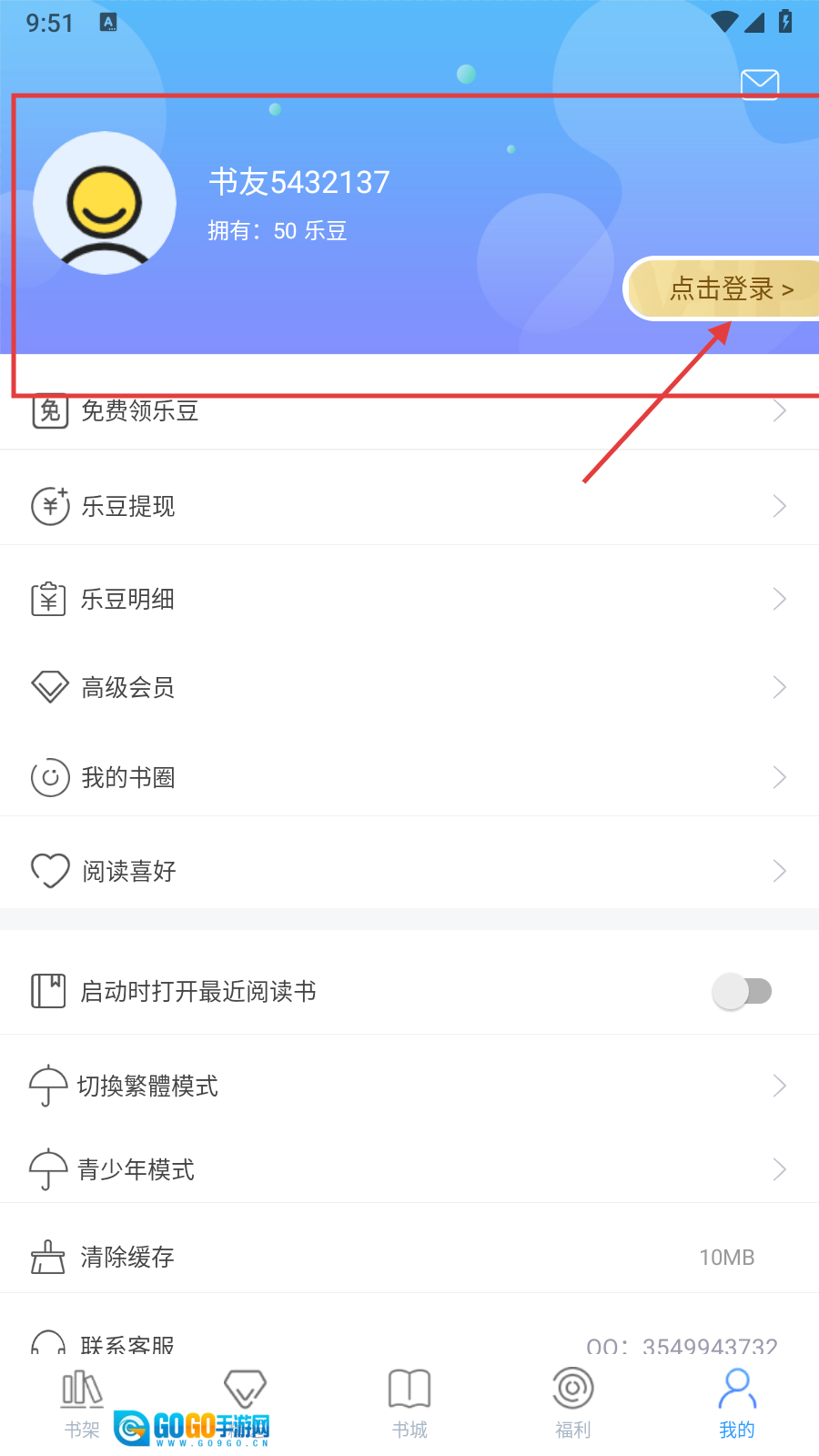Tap the profile avatar picture
Viewport: 819px width, 1456px height.
point(105,203)
